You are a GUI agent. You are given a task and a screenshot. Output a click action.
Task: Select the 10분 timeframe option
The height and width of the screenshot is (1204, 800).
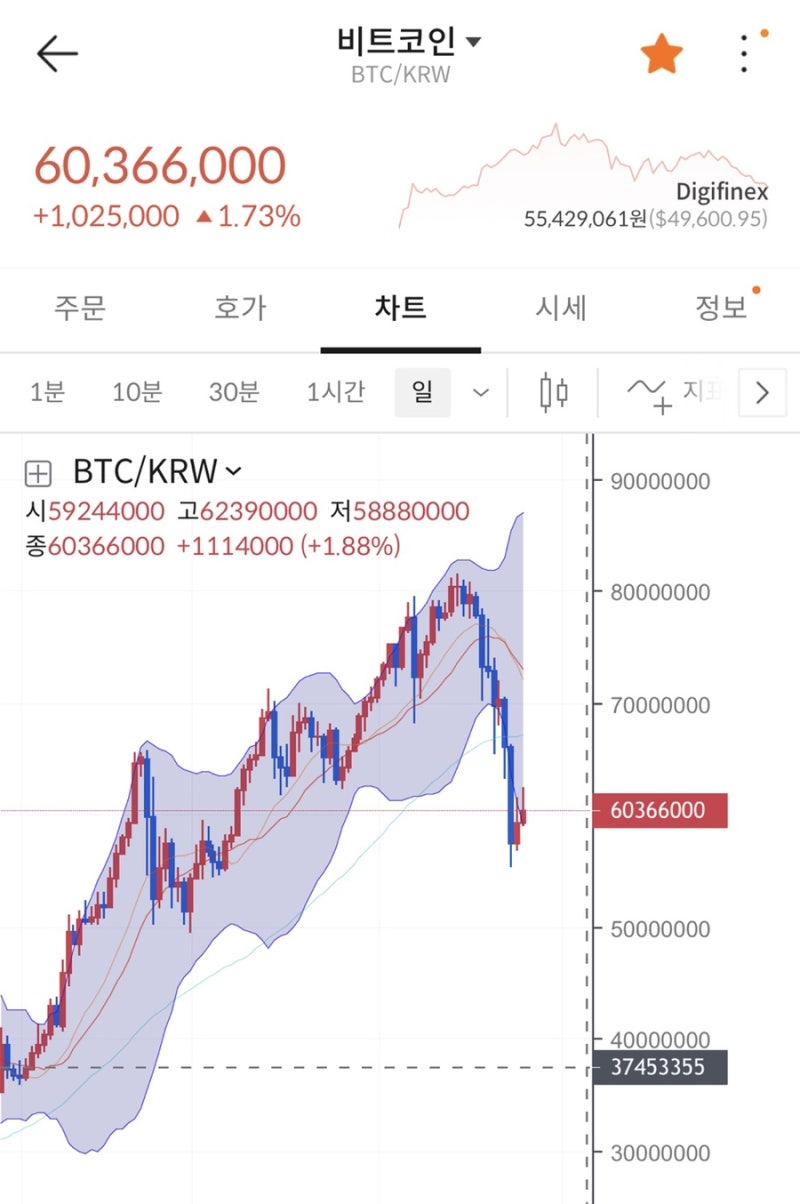point(136,392)
